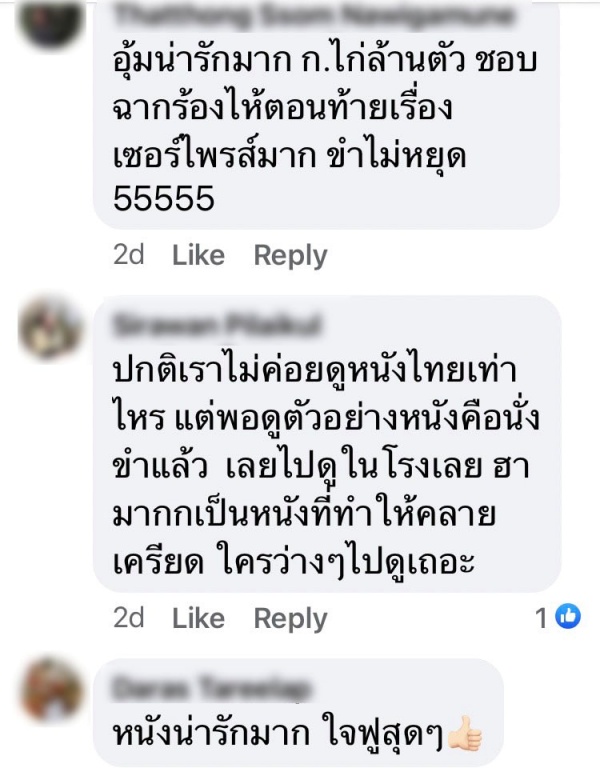This screenshot has width=600, height=772.
Task: View reactions on the ปกติเราไม่ค่อยดูหนังไทย comment
Action: coord(557,619)
